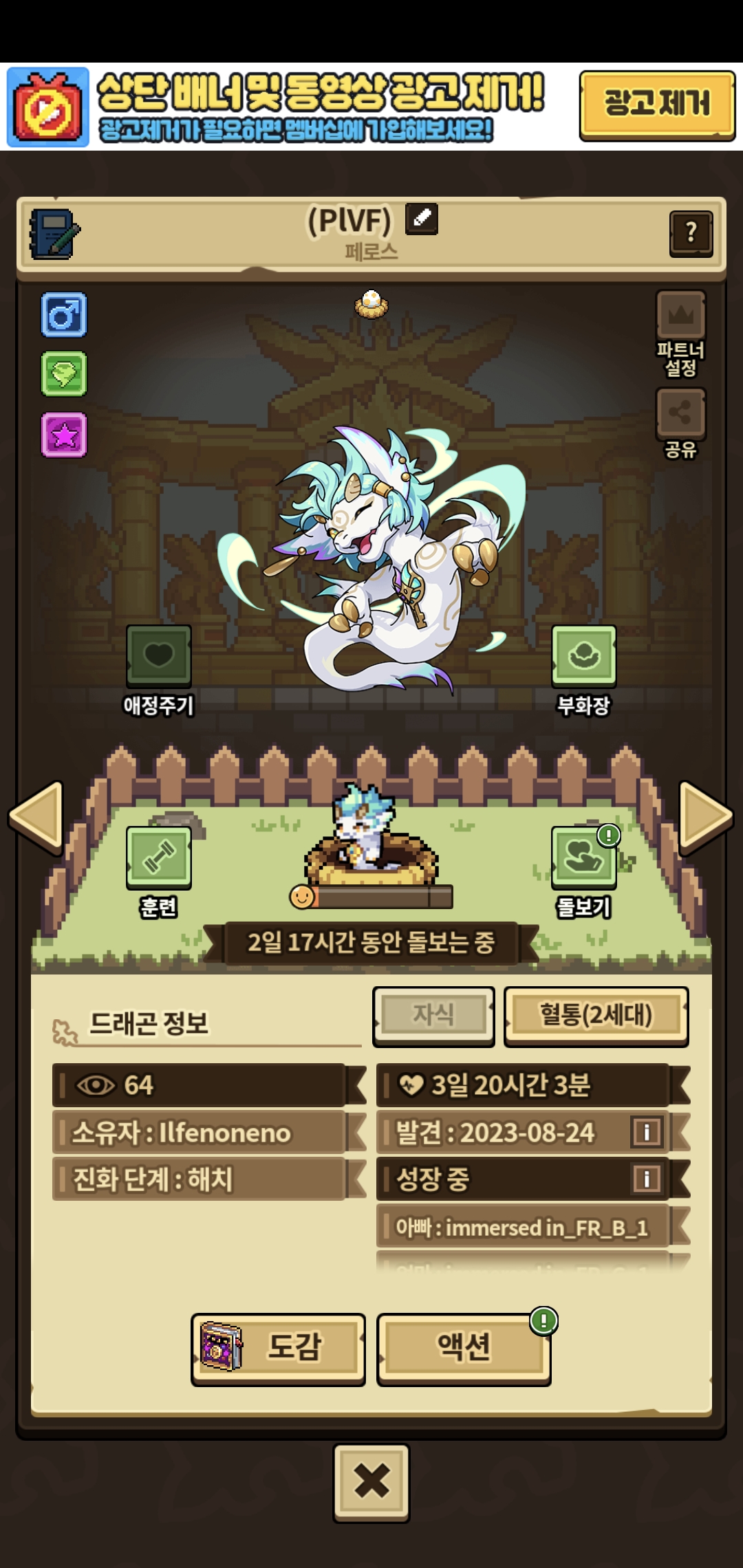This screenshot has height=1568, width=743.
Task: Show info for 성장 중 status
Action: (647, 1179)
